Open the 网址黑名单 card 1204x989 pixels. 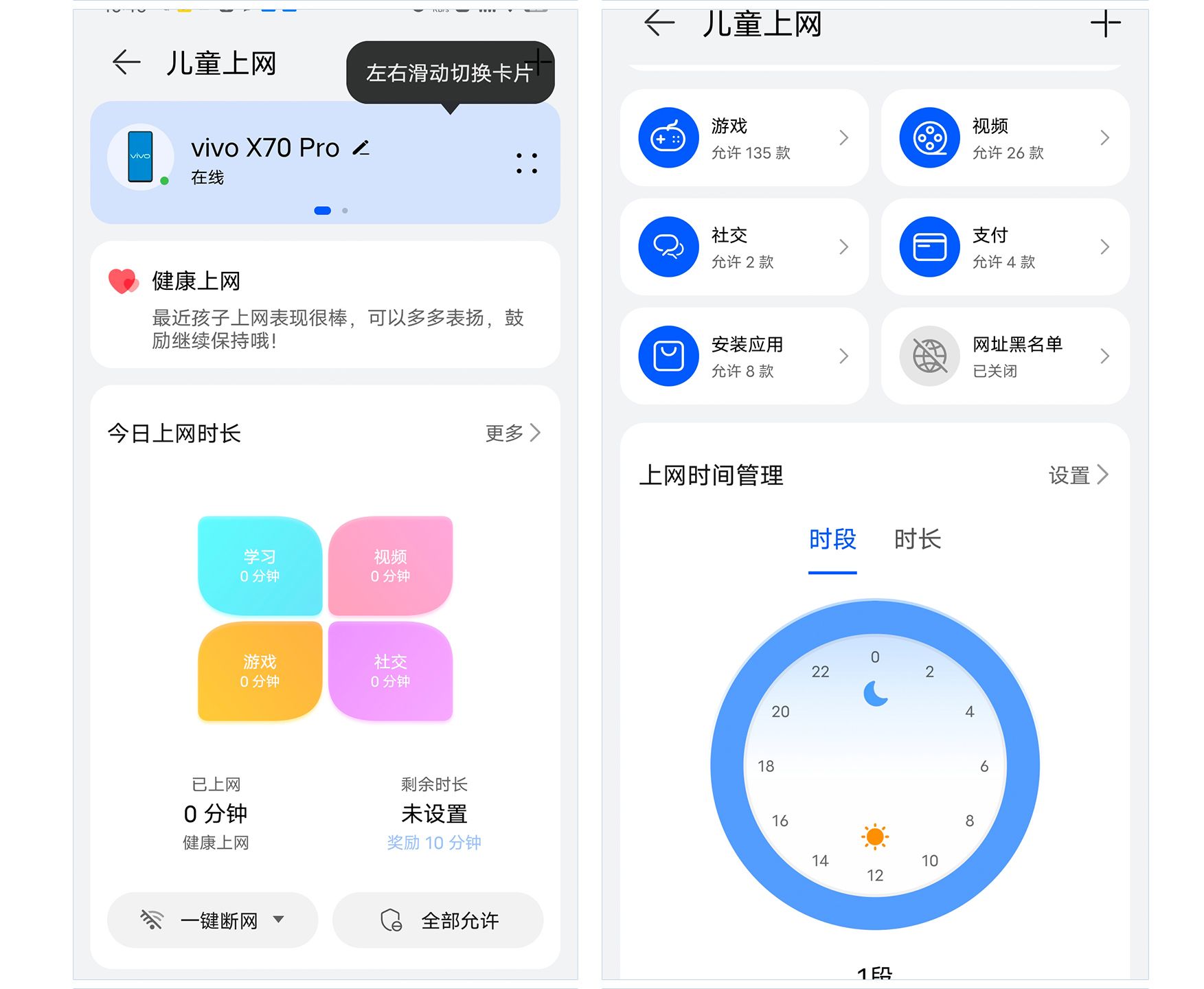(1005, 356)
